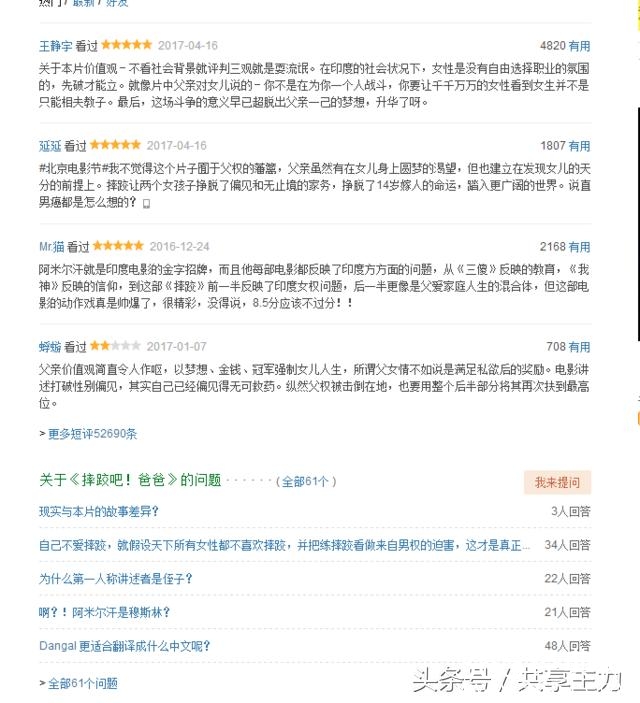Open 更多短评52690条 link
Screen dimensions: 640x703
pyautogui.click(x=92, y=434)
